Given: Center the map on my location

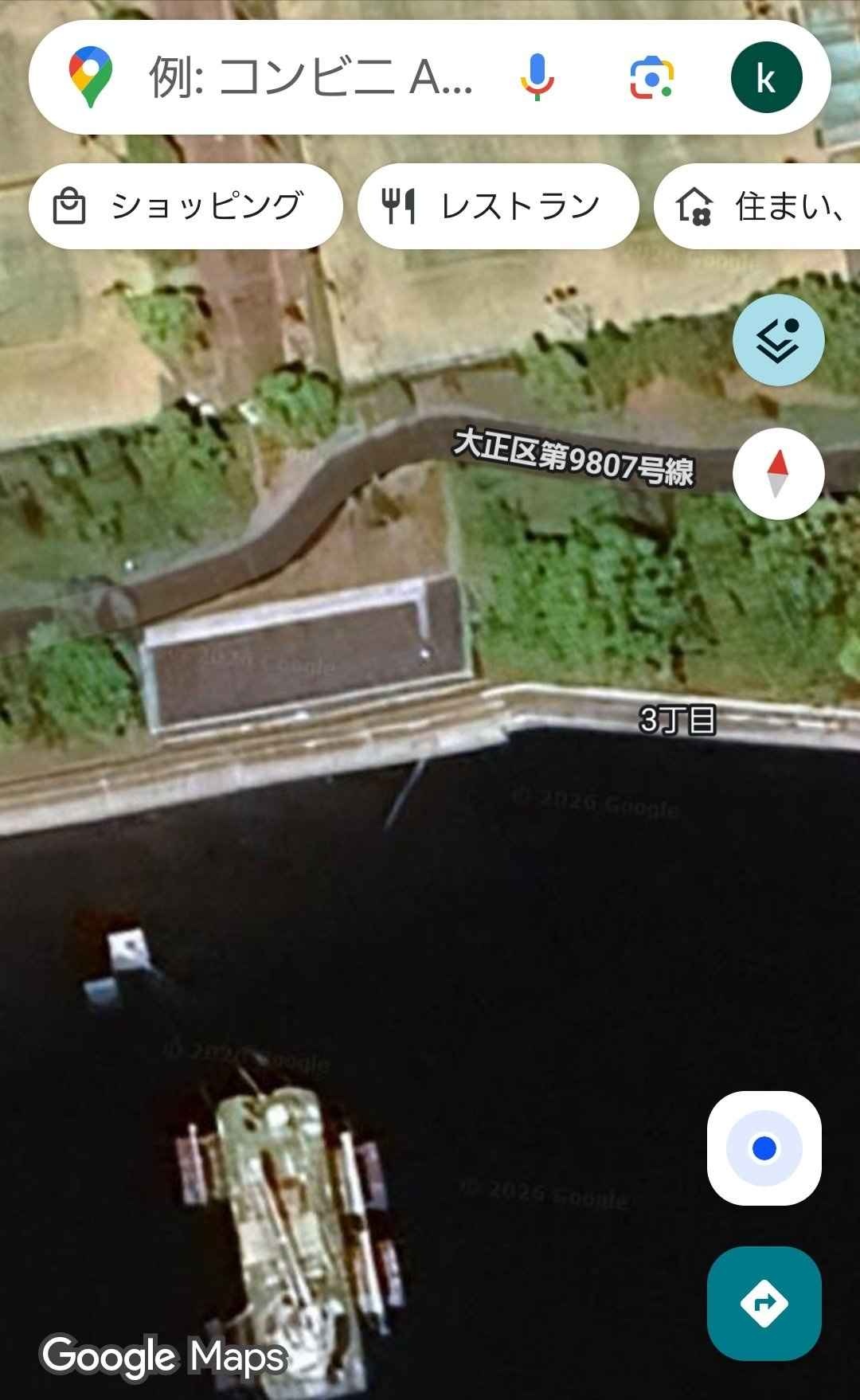Looking at the screenshot, I should [x=764, y=1148].
